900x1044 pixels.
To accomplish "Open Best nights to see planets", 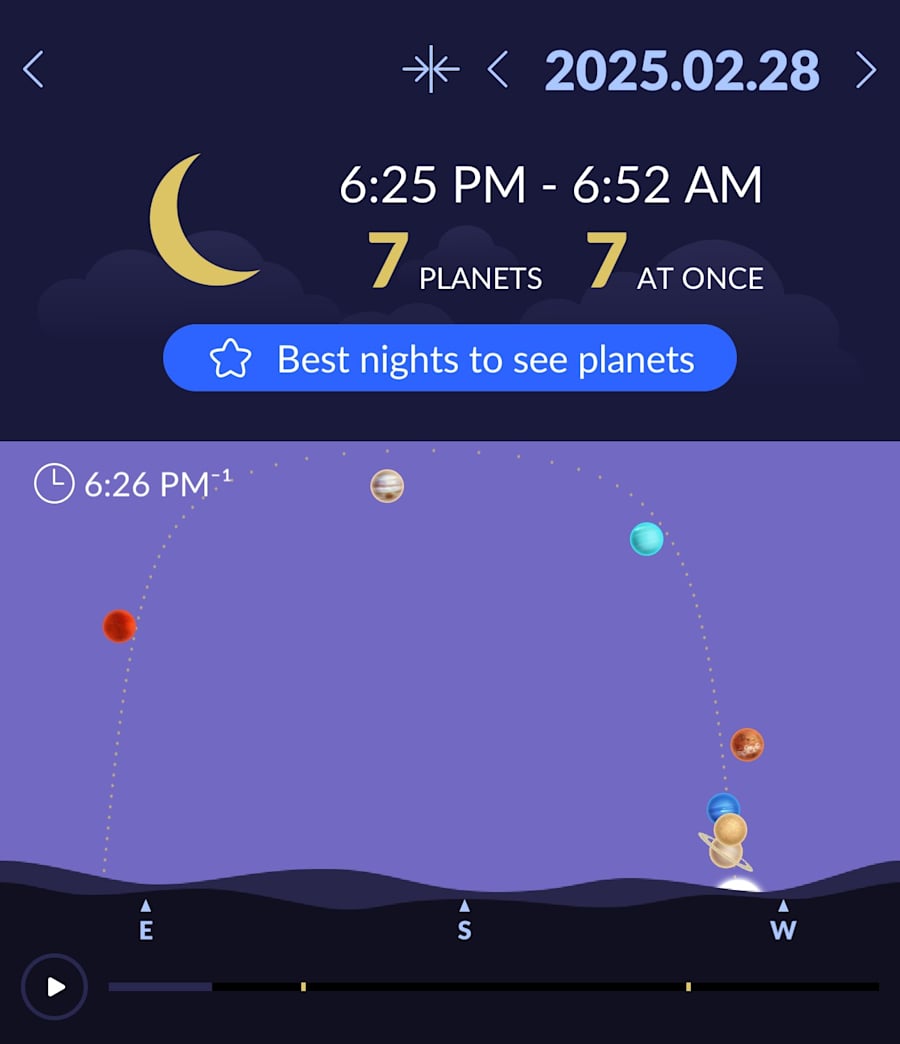I will [450, 358].
